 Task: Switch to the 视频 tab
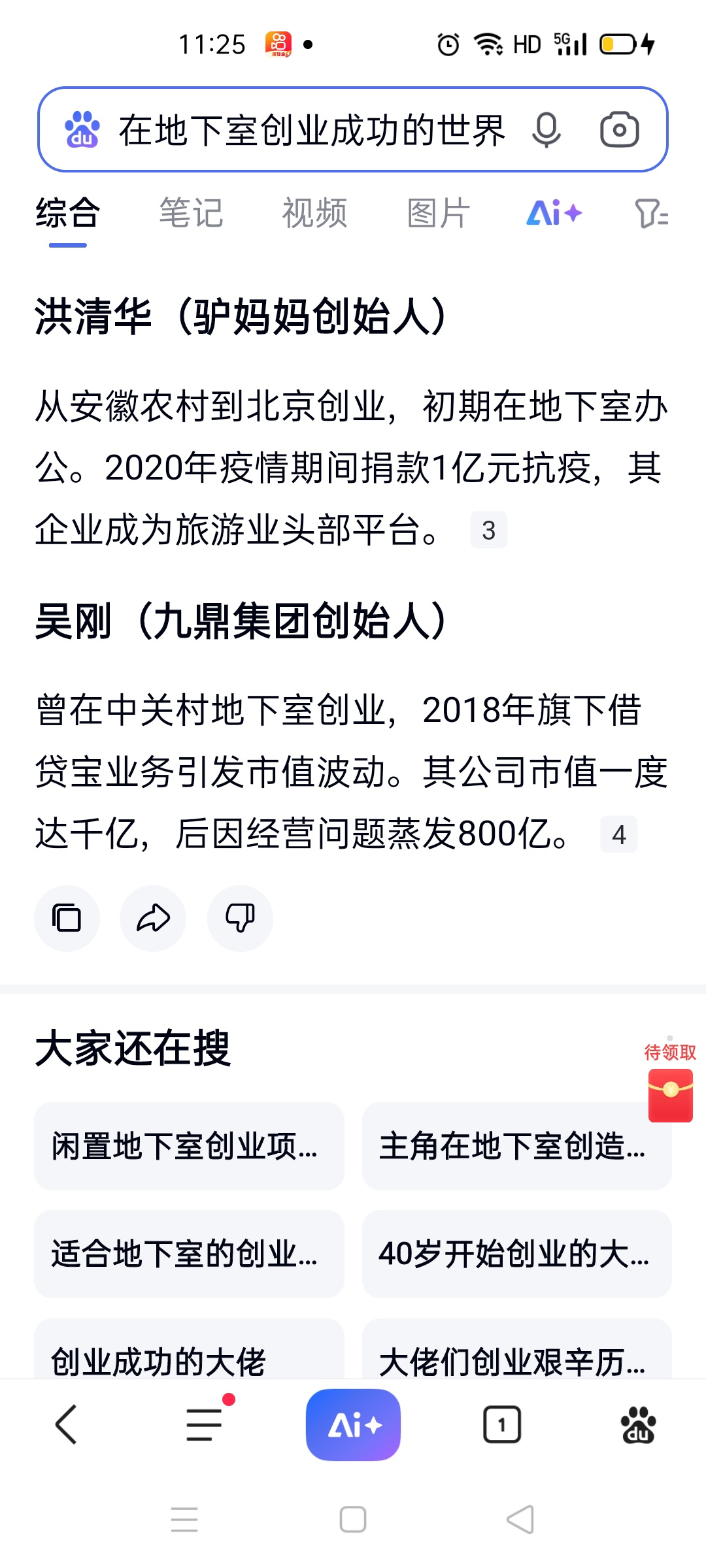click(314, 214)
